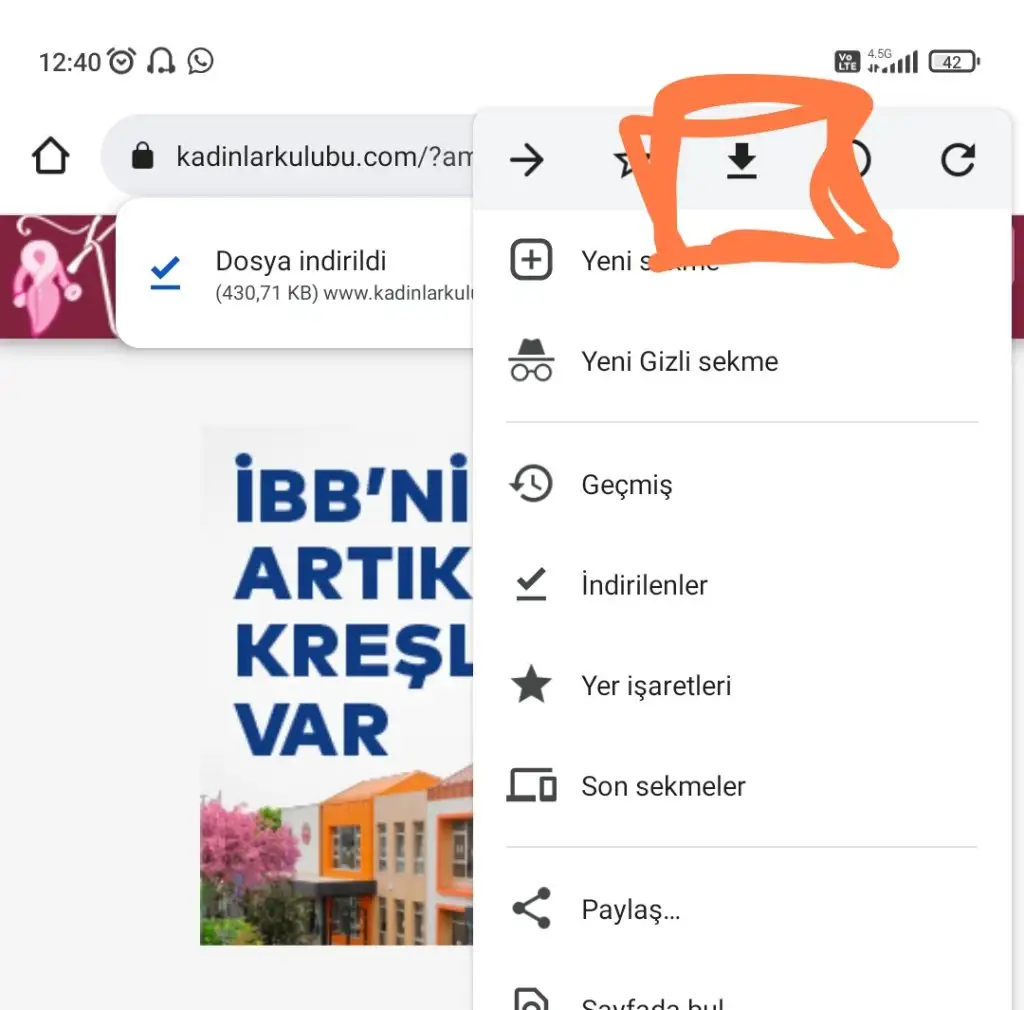1024x1010 pixels.
Task: Download this page using the download icon
Action: pos(741,160)
